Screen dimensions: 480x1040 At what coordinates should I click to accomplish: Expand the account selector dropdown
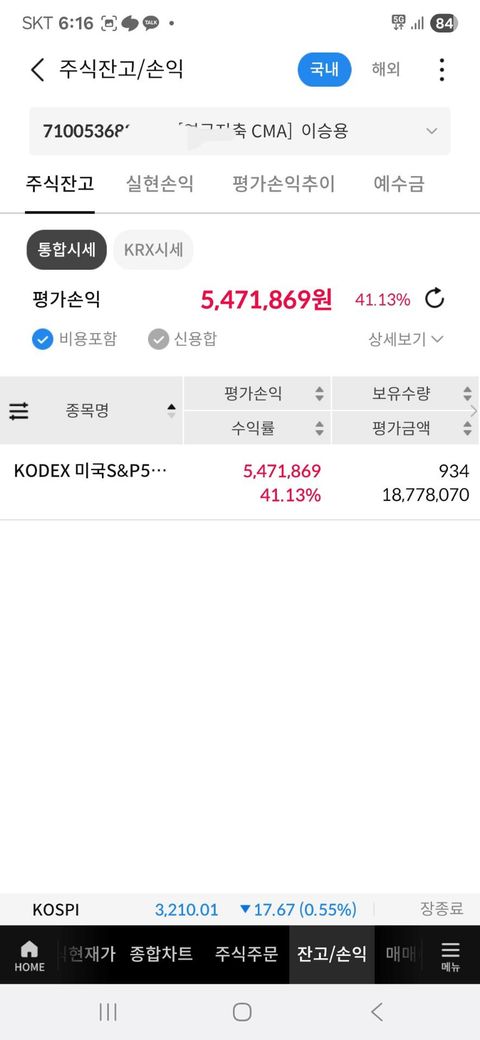coord(239,131)
